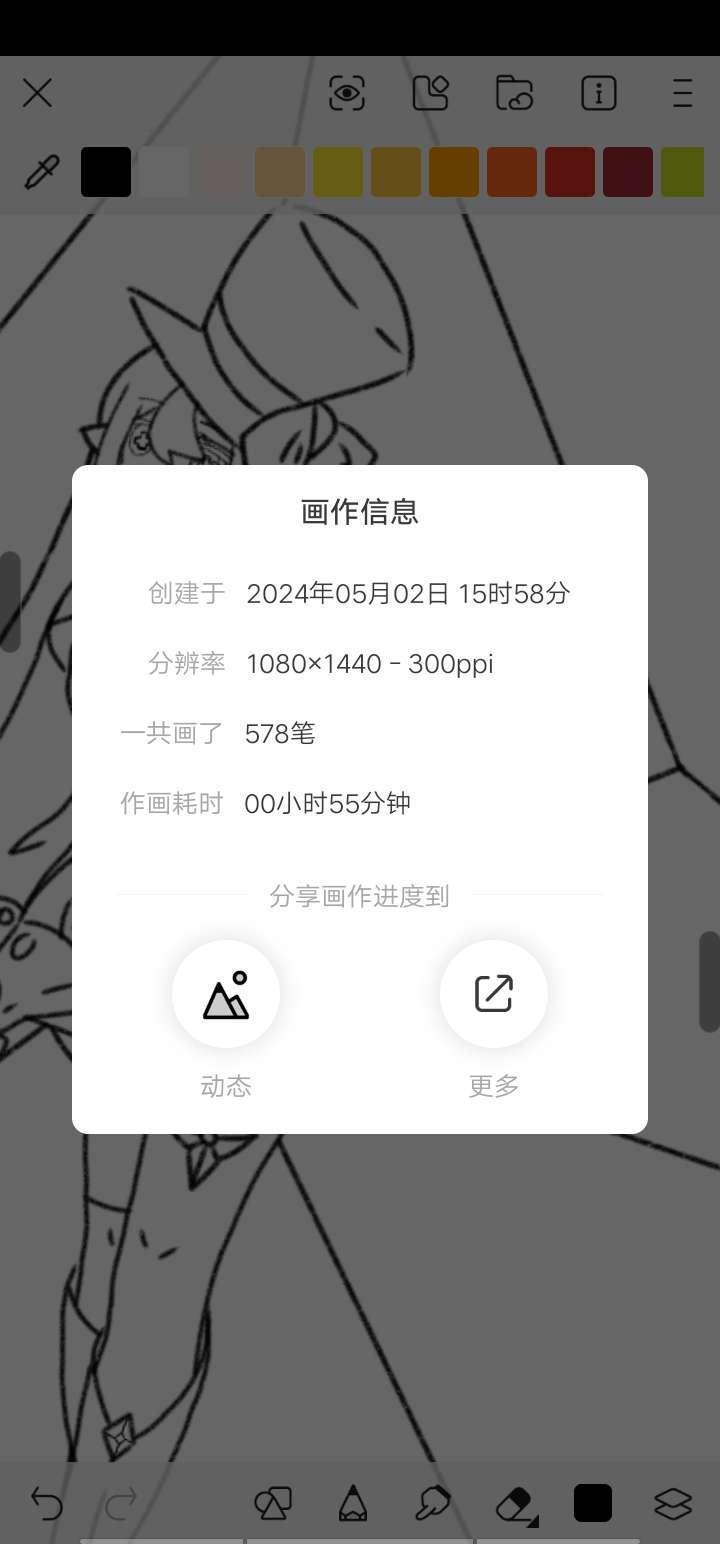Image resolution: width=720 pixels, height=1544 pixels.
Task: Open the layers panel
Action: 673,1503
